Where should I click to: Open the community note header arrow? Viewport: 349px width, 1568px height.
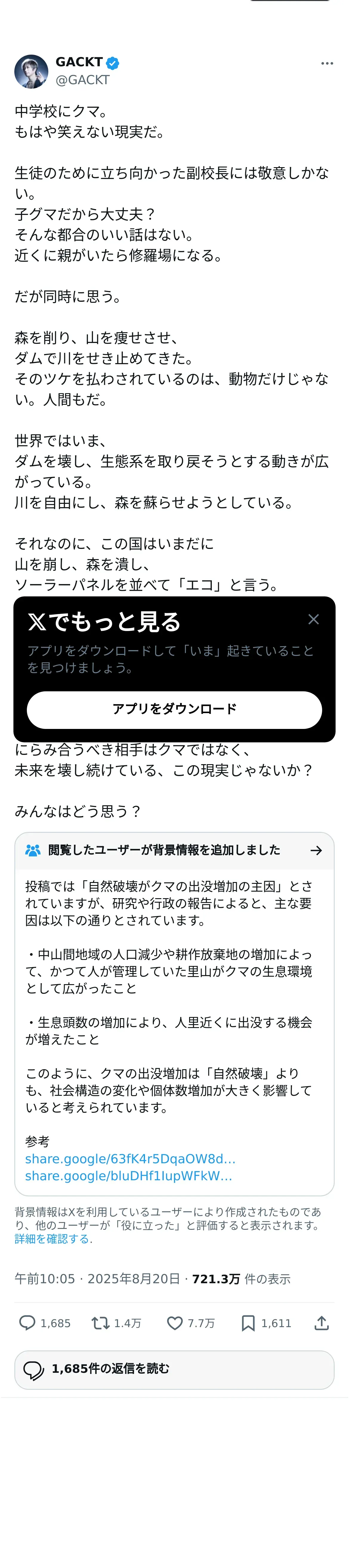[316, 850]
